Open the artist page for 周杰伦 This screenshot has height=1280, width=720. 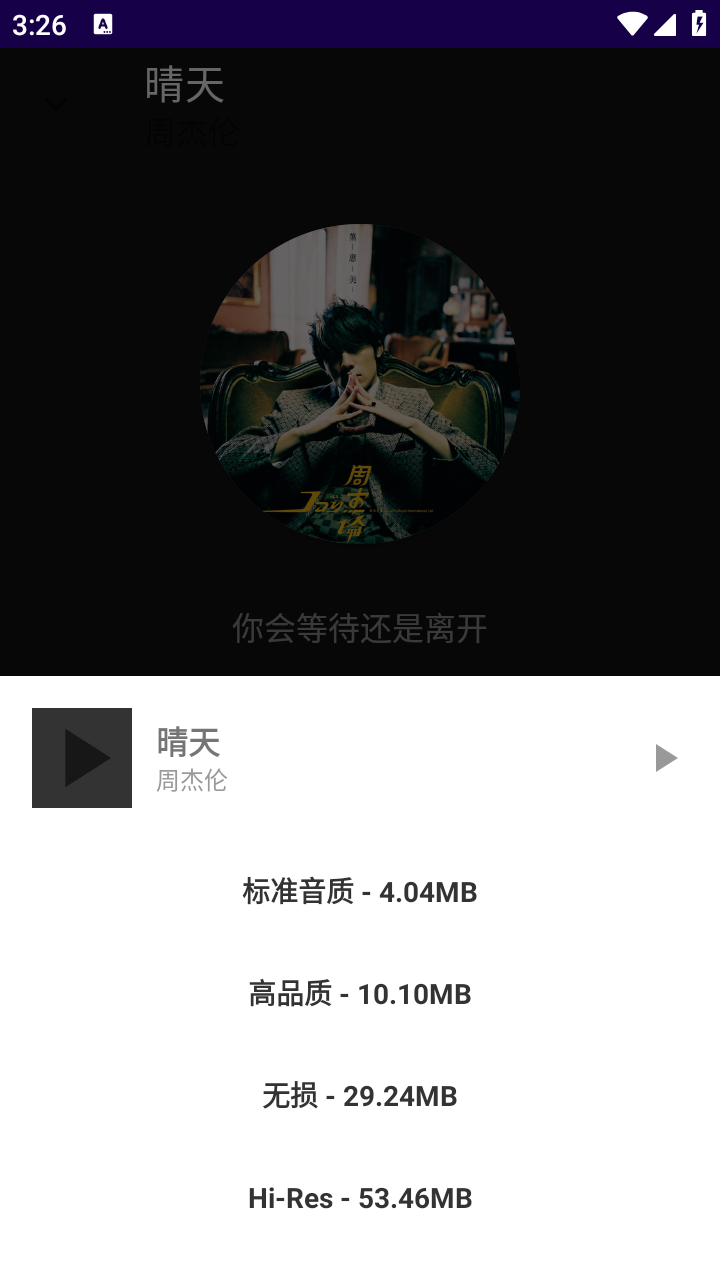190,134
